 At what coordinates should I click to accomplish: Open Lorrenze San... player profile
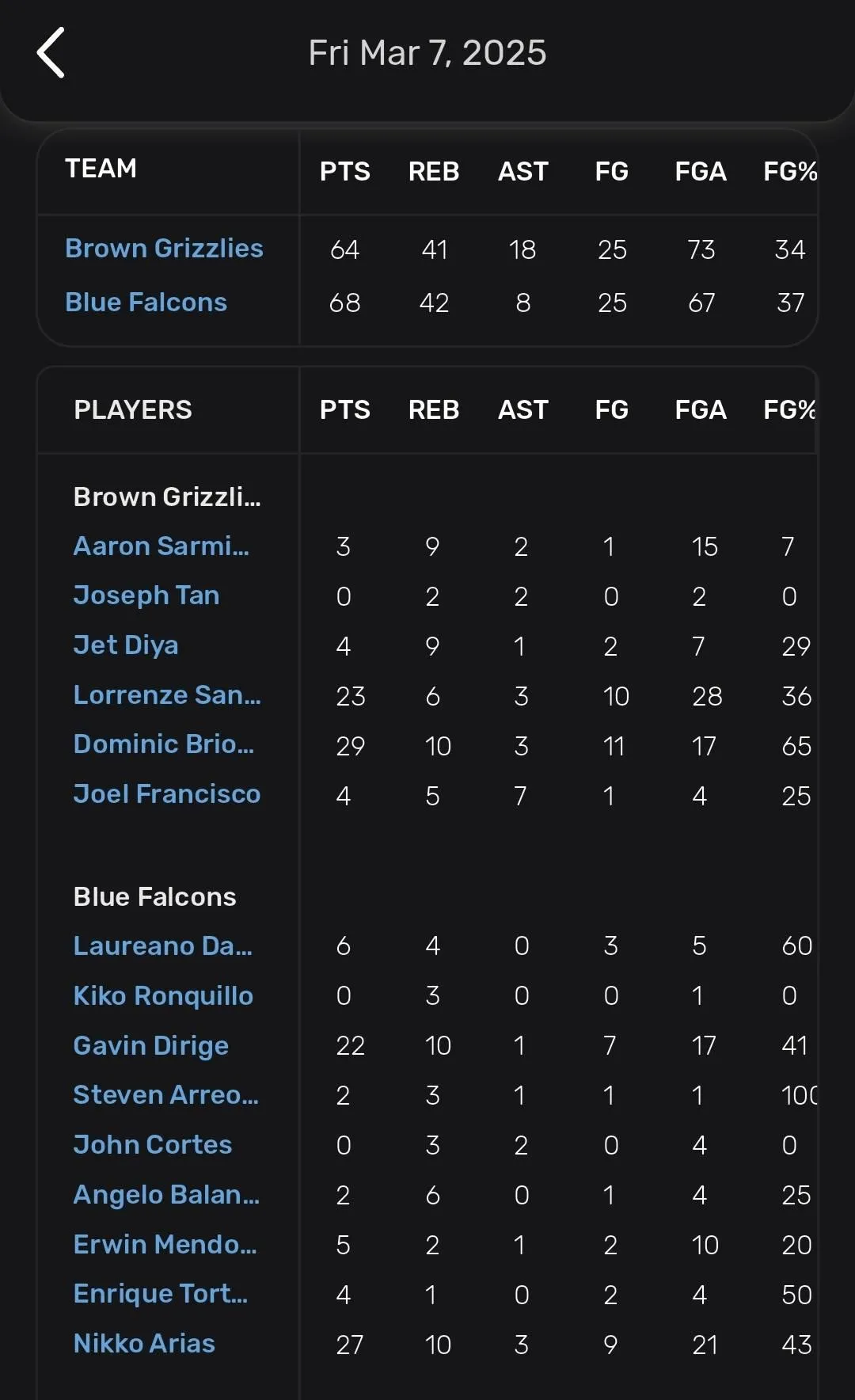pyautogui.click(x=167, y=695)
